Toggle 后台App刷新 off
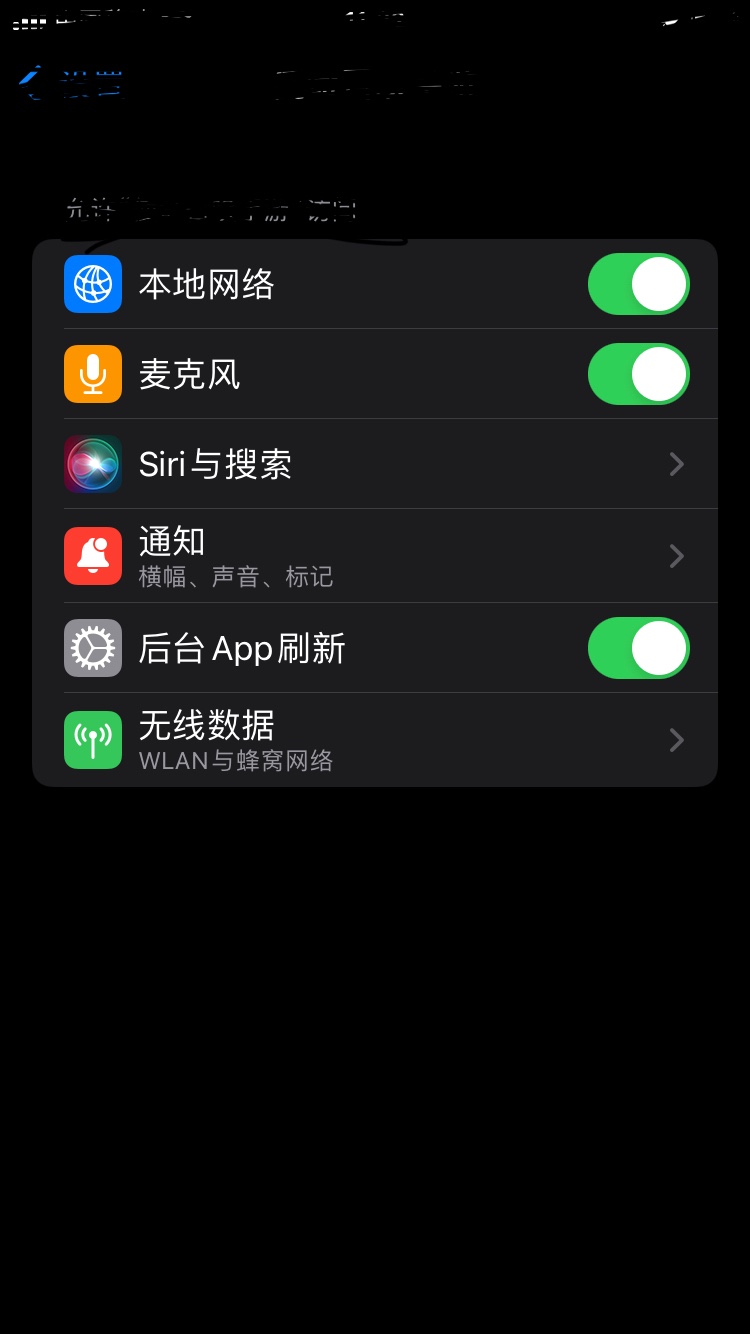Viewport: 750px width, 1334px height. (638, 648)
